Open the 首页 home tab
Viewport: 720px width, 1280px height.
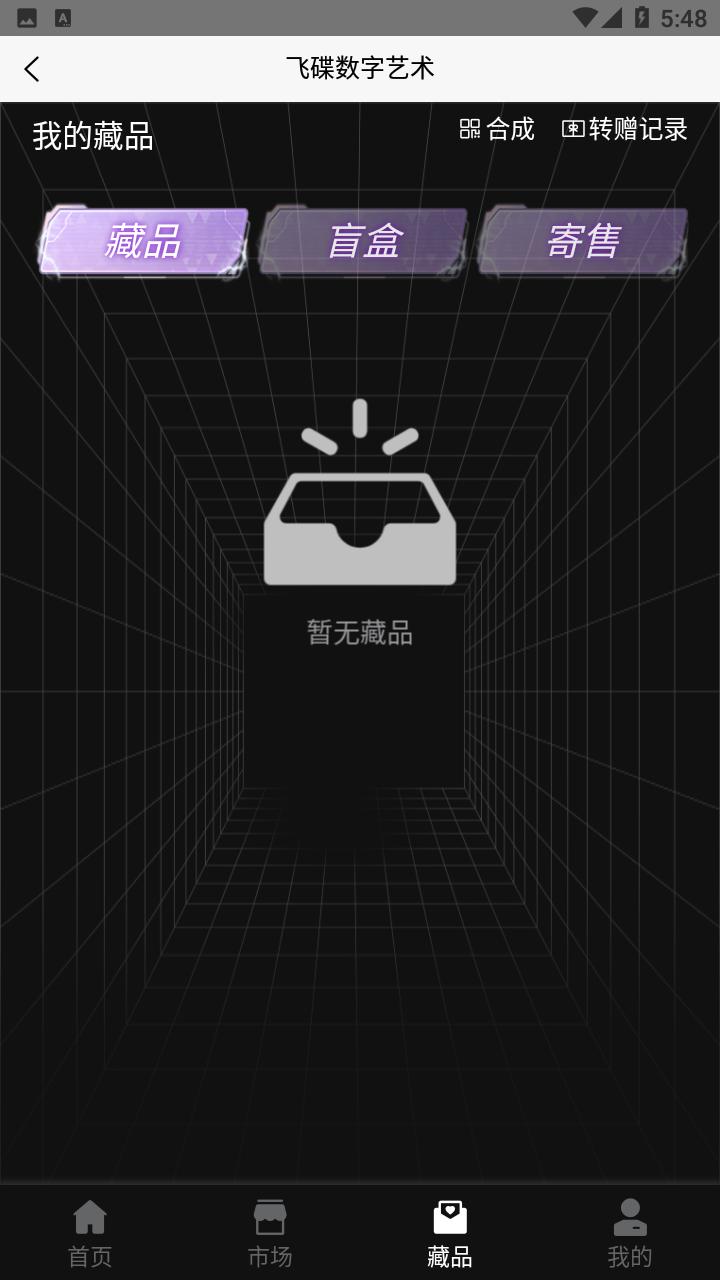coord(90,1234)
